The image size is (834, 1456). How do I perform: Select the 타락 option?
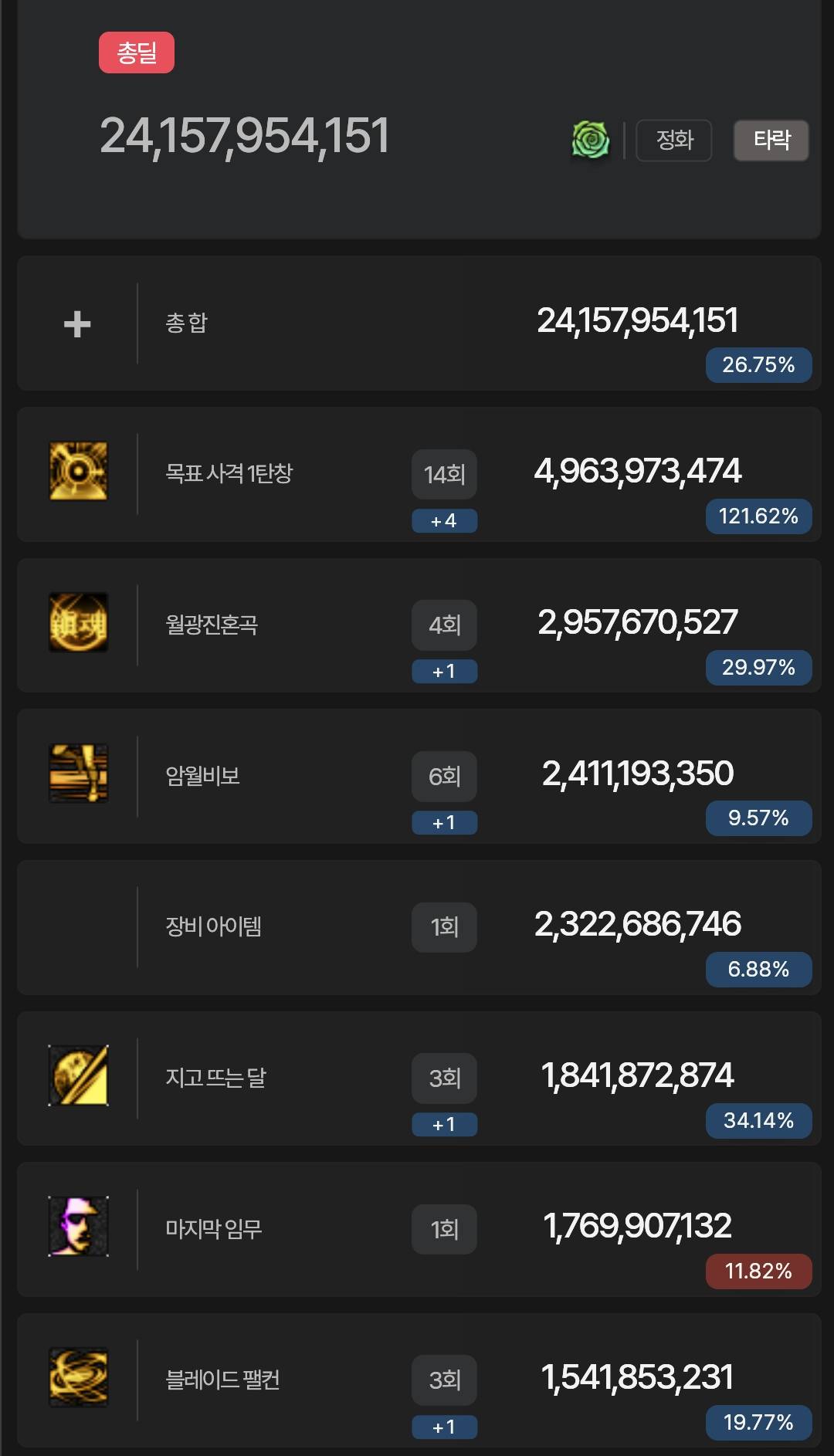point(771,141)
